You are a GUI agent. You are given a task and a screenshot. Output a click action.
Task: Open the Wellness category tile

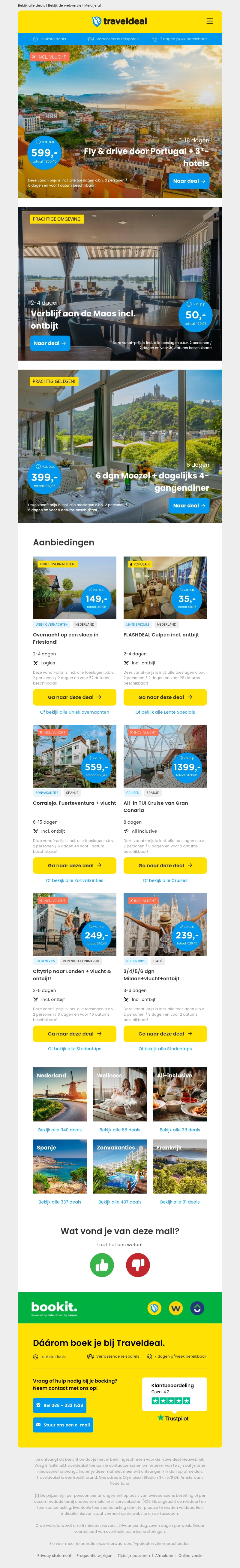(x=120, y=1094)
